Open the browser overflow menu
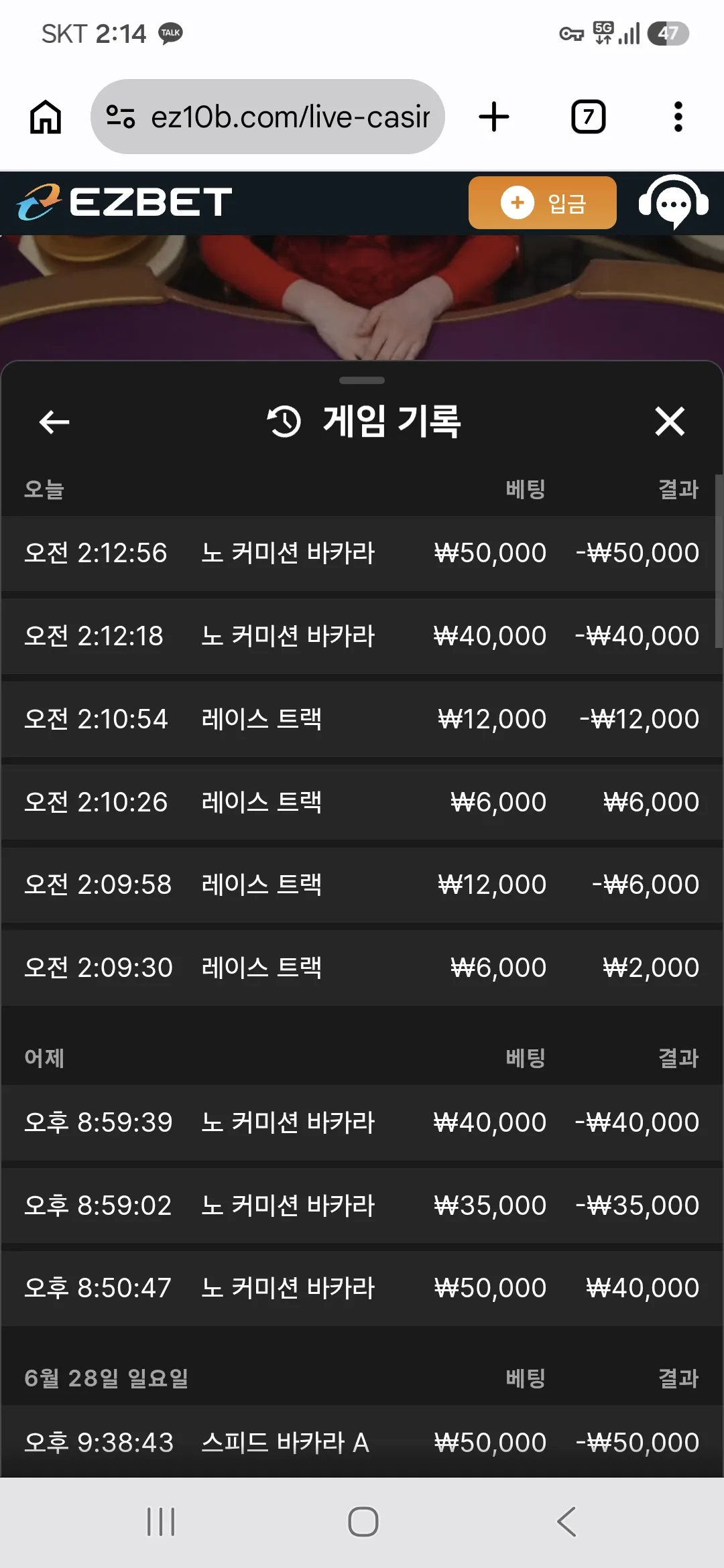This screenshot has height=1568, width=724. [x=678, y=117]
